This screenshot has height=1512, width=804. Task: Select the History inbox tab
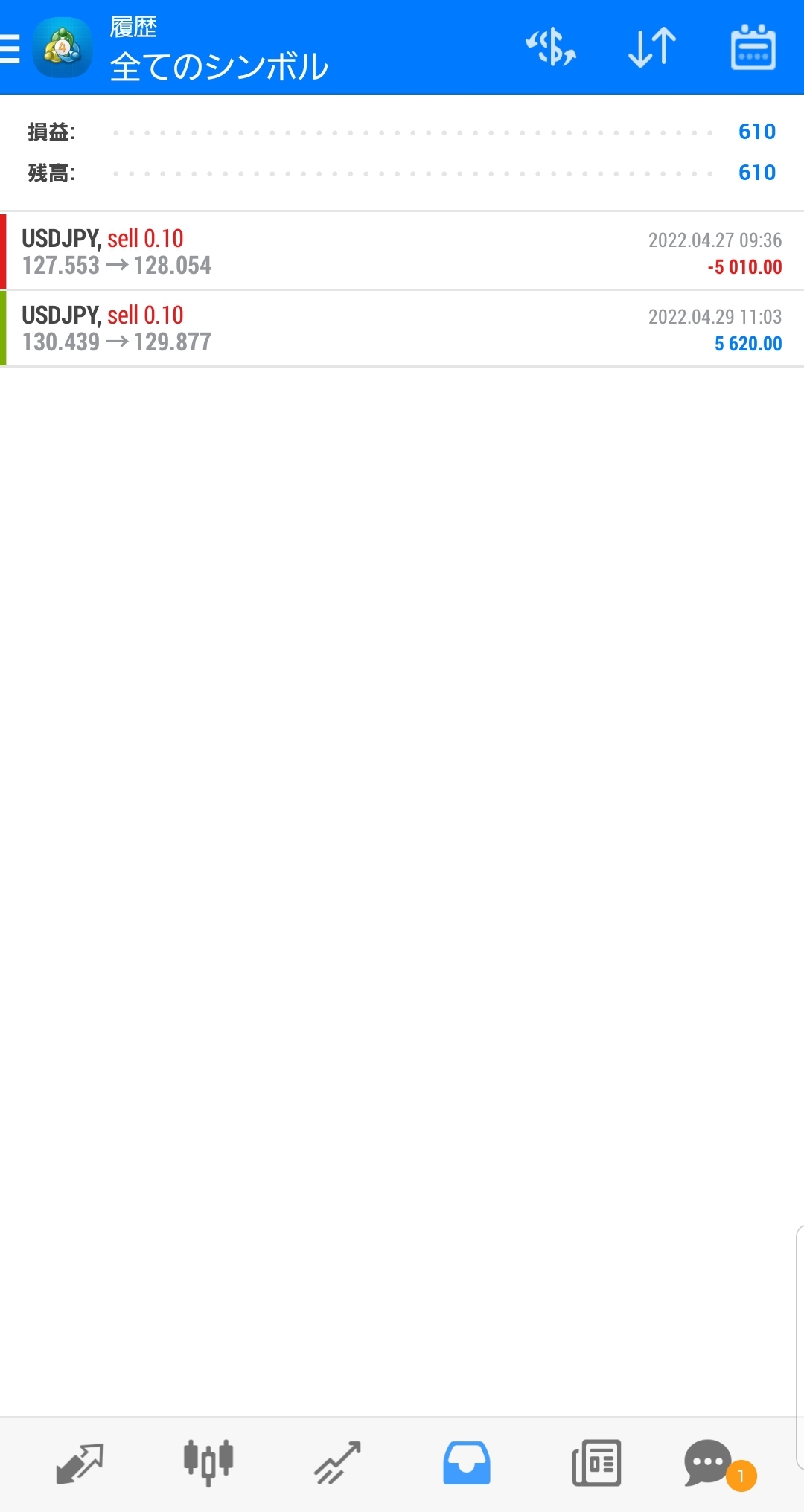point(467,1463)
